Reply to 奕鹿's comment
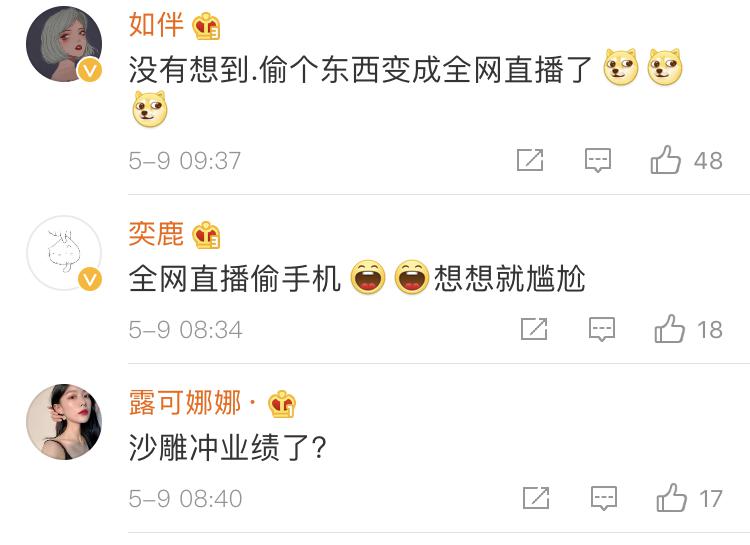750x545 pixels. [x=601, y=329]
